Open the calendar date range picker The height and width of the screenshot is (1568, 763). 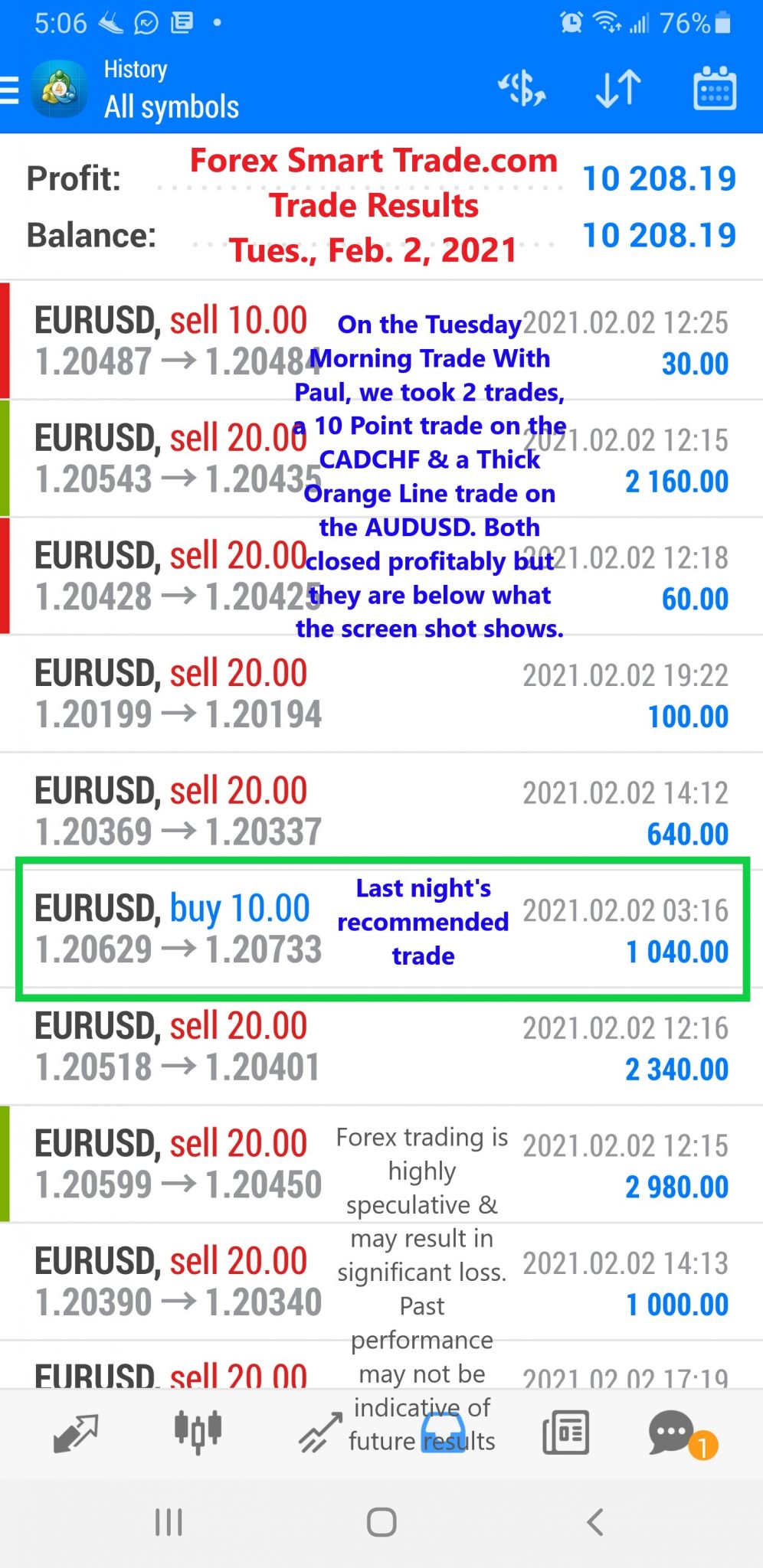point(715,89)
